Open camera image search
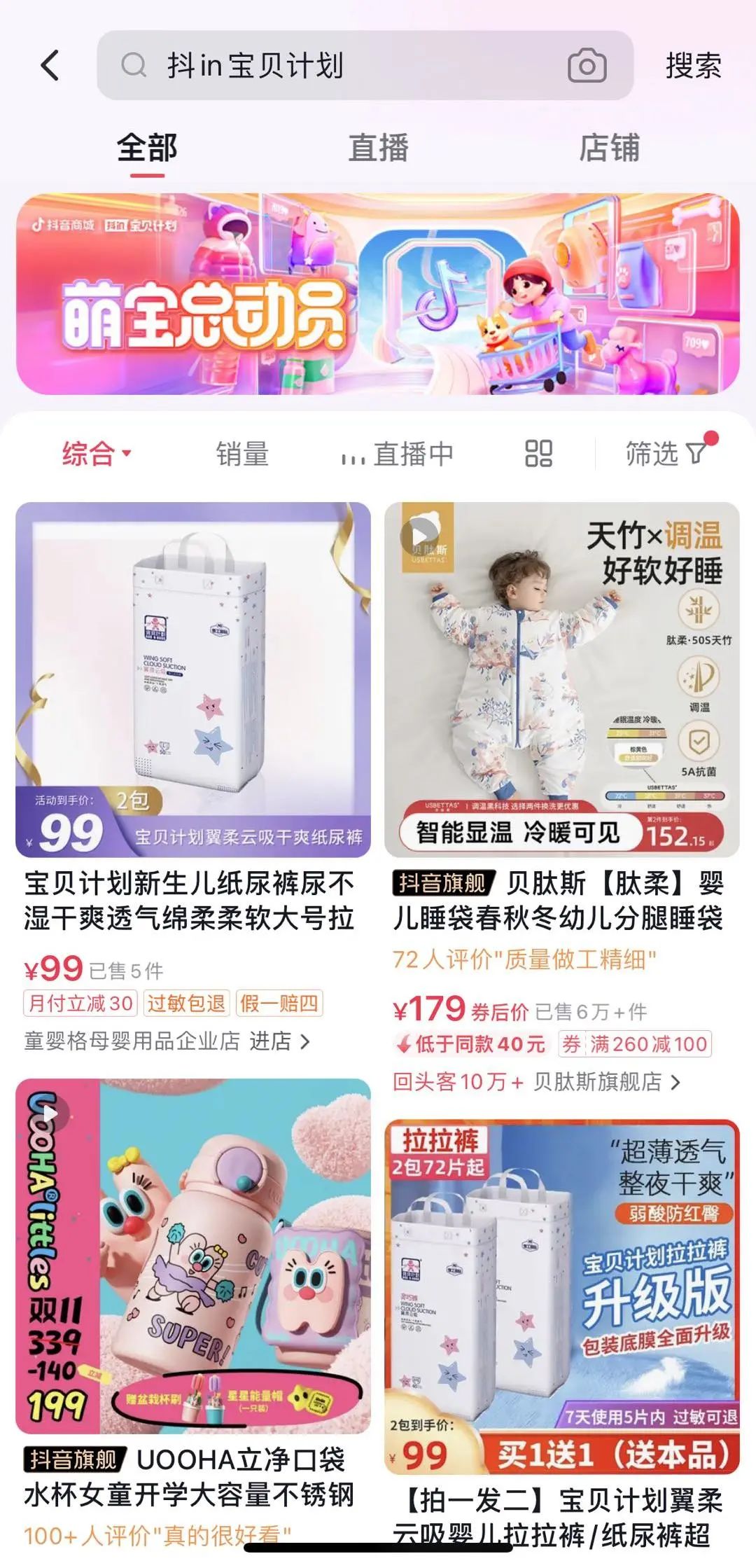The width and height of the screenshot is (756, 1568). point(587,66)
